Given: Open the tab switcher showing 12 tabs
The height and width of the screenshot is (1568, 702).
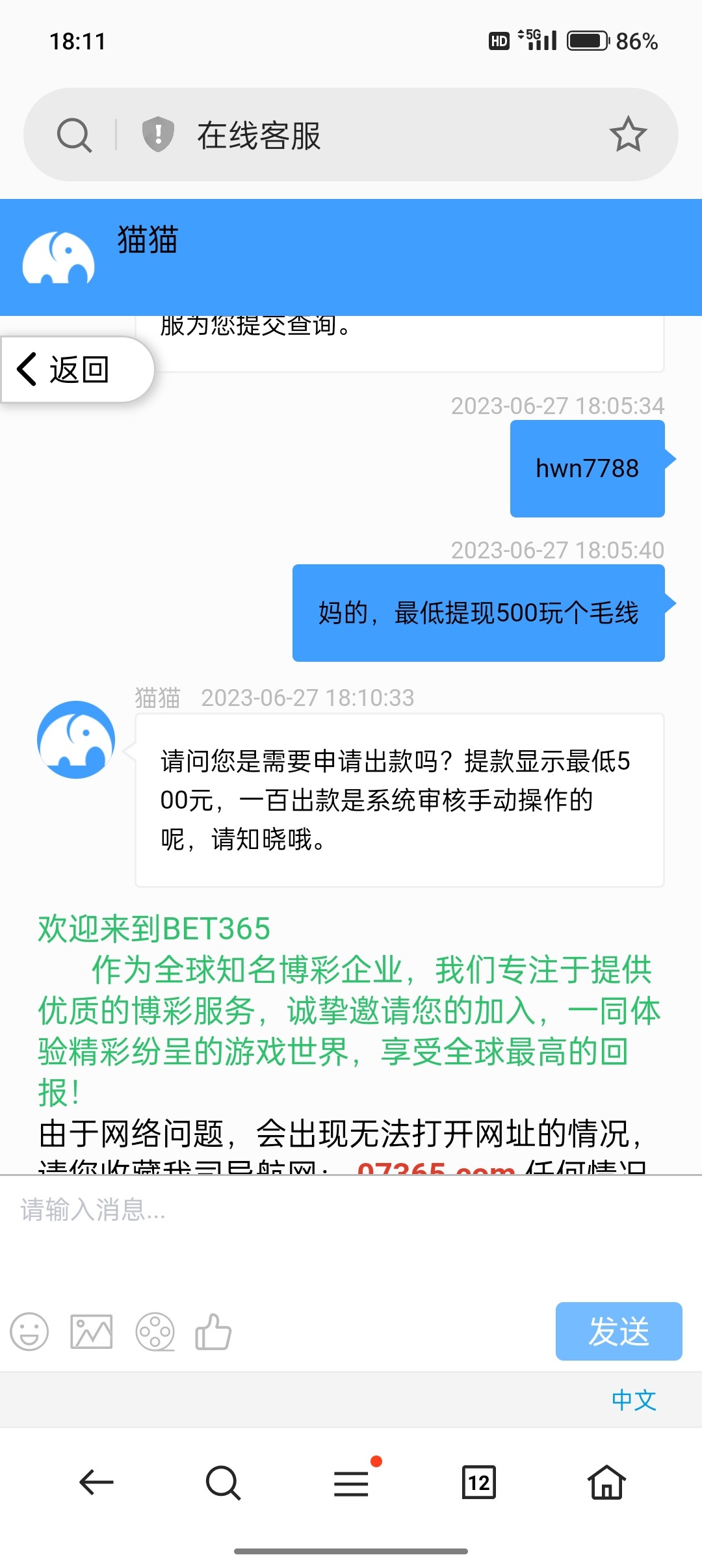Looking at the screenshot, I should pos(478,1482).
